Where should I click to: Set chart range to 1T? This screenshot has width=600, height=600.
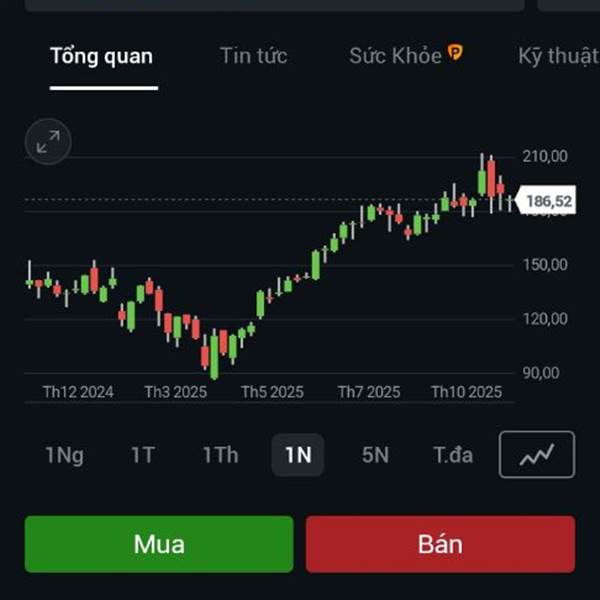point(143,455)
